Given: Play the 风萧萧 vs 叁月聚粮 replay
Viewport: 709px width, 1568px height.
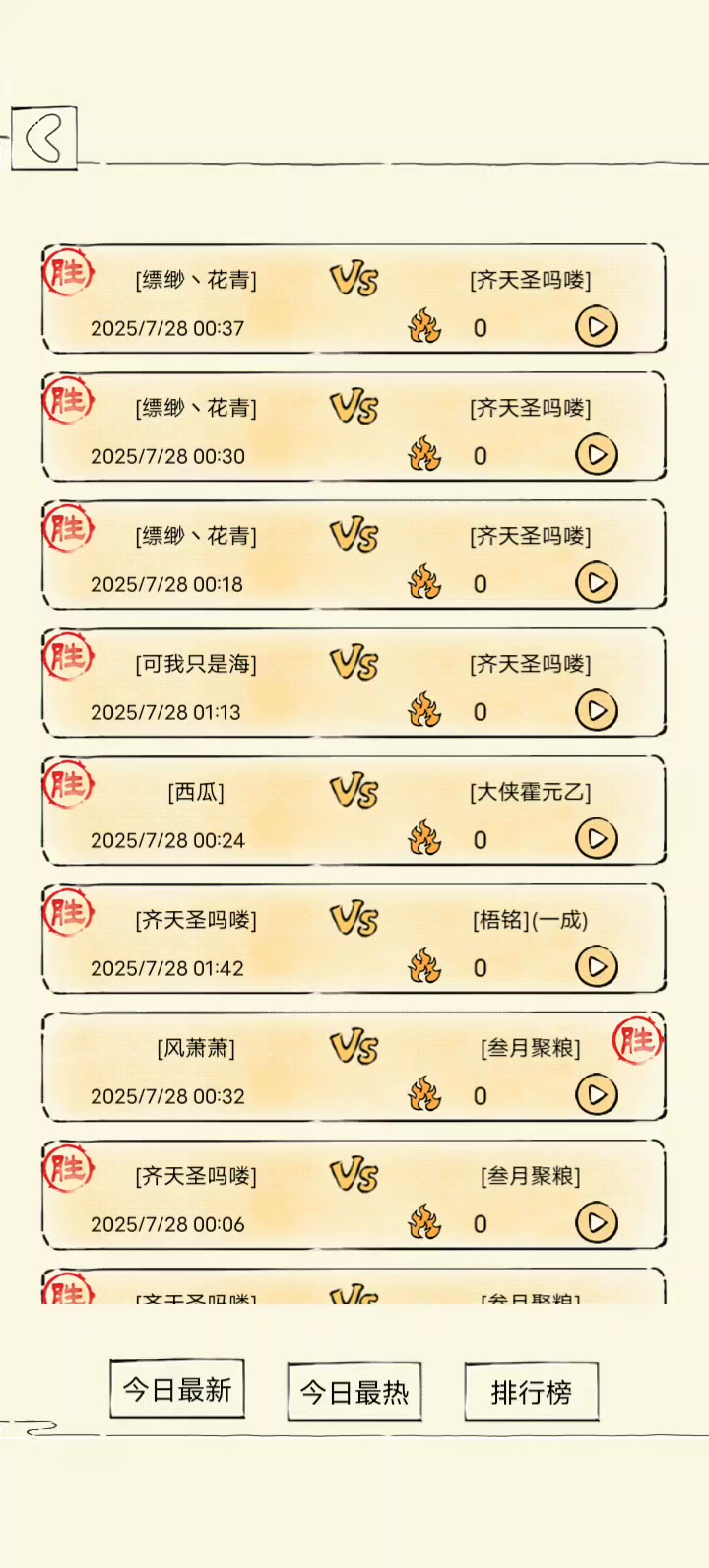Looking at the screenshot, I should (597, 1095).
